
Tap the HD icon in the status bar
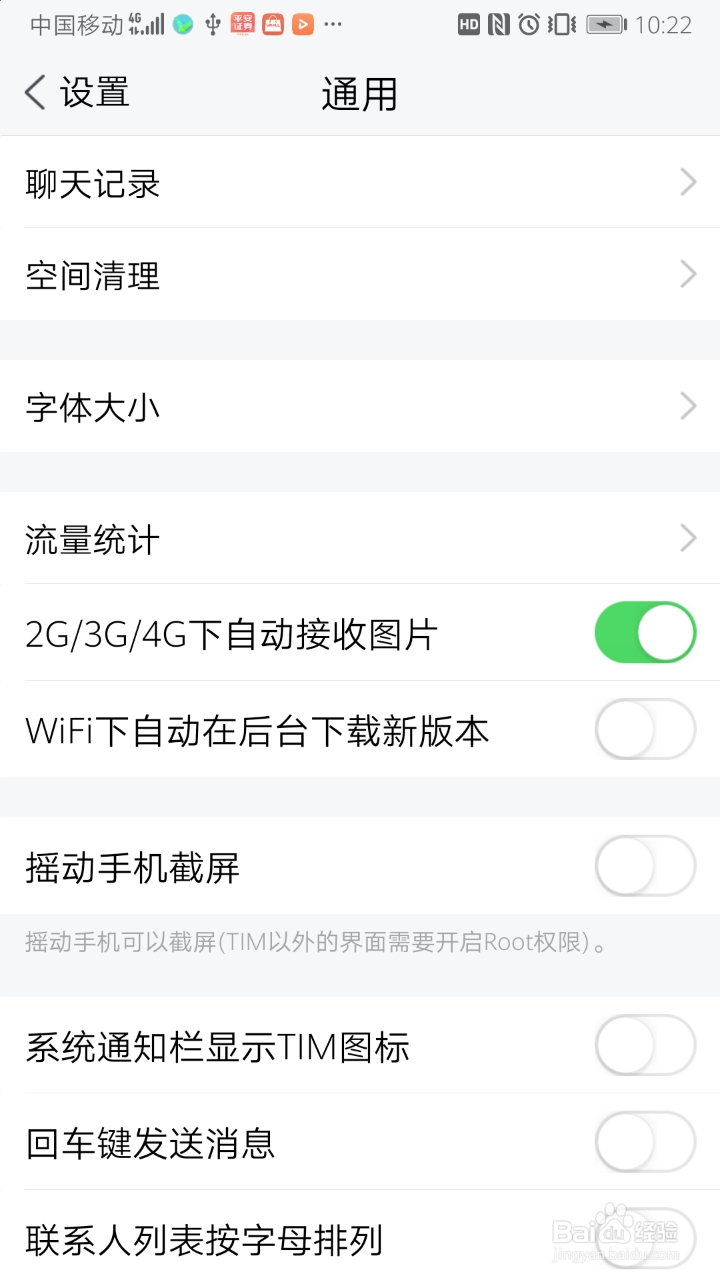click(470, 24)
